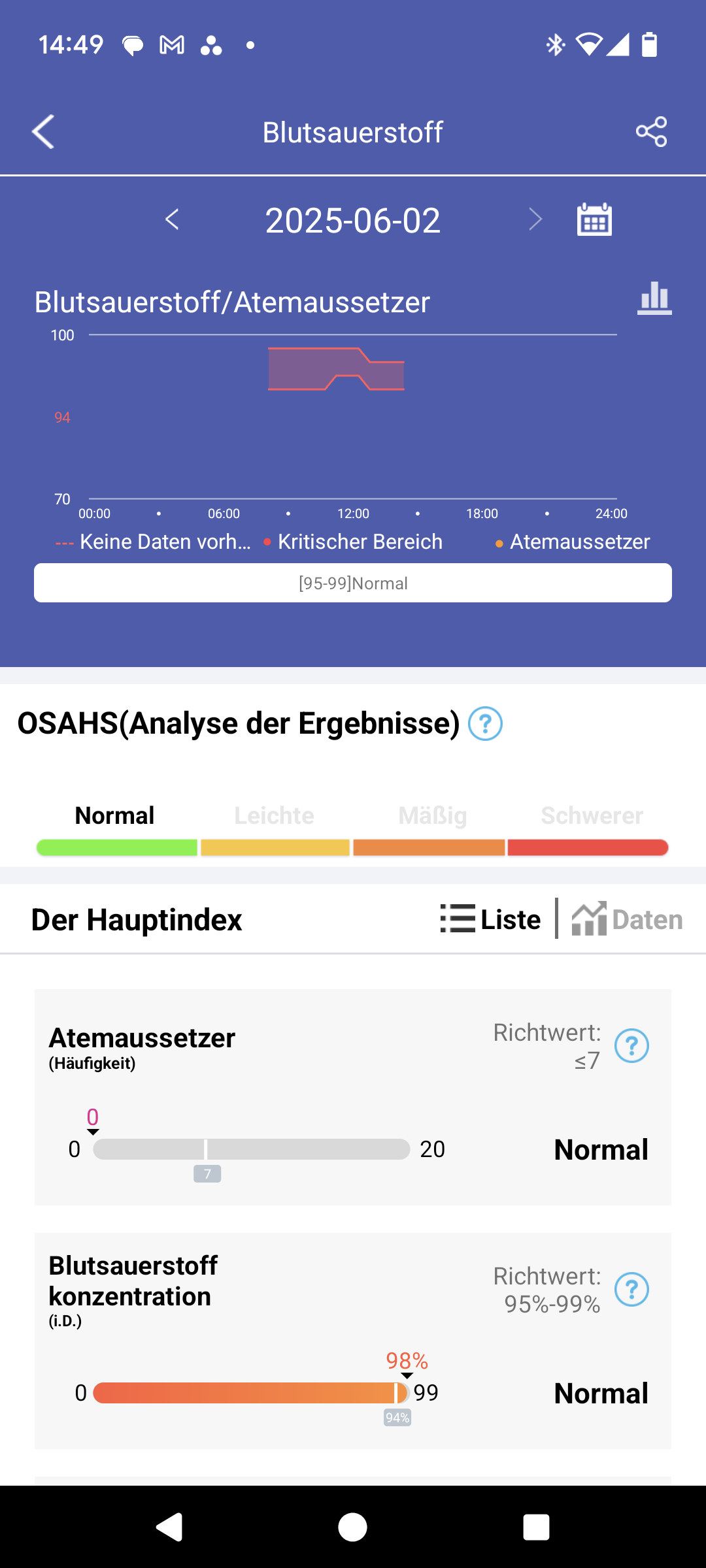Open the bar chart statistics view
Viewport: 706px width, 1568px height.
coord(654,299)
